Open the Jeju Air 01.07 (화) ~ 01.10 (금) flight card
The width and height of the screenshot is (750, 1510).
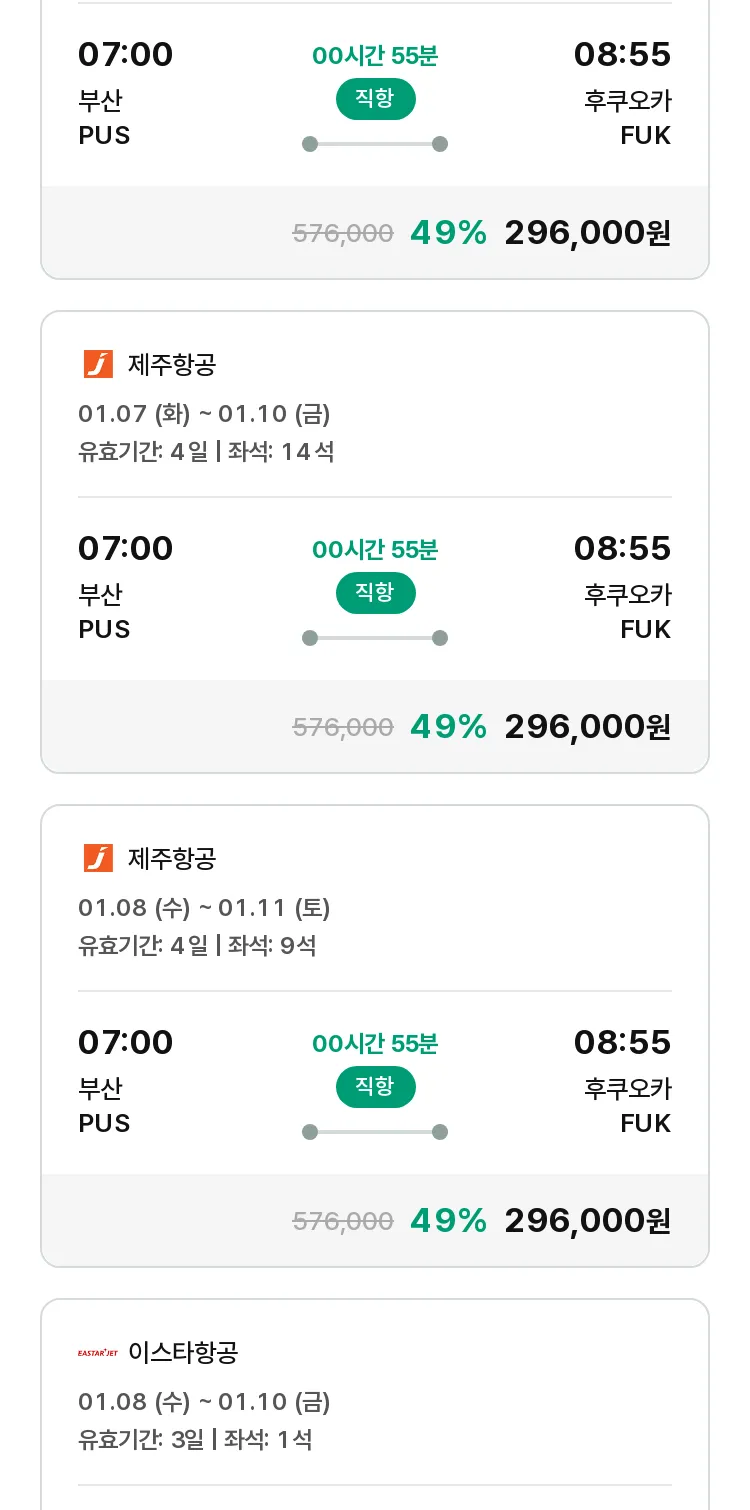(374, 541)
